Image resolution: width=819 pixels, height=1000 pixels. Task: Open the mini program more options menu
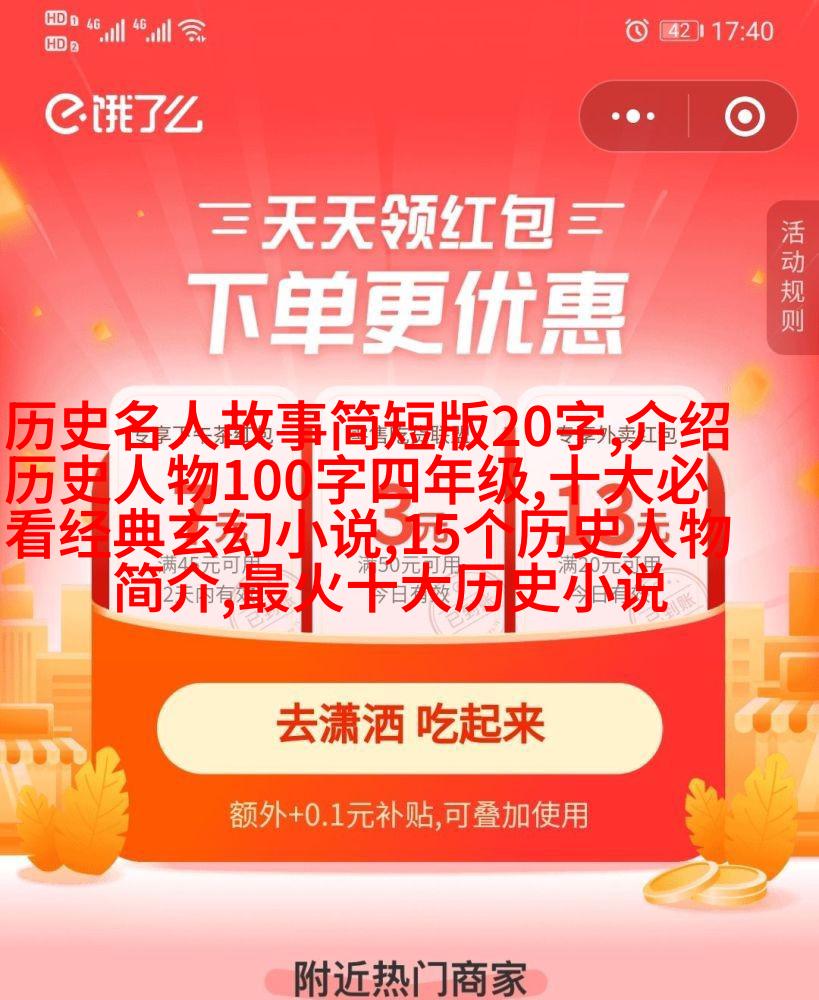coord(633,117)
